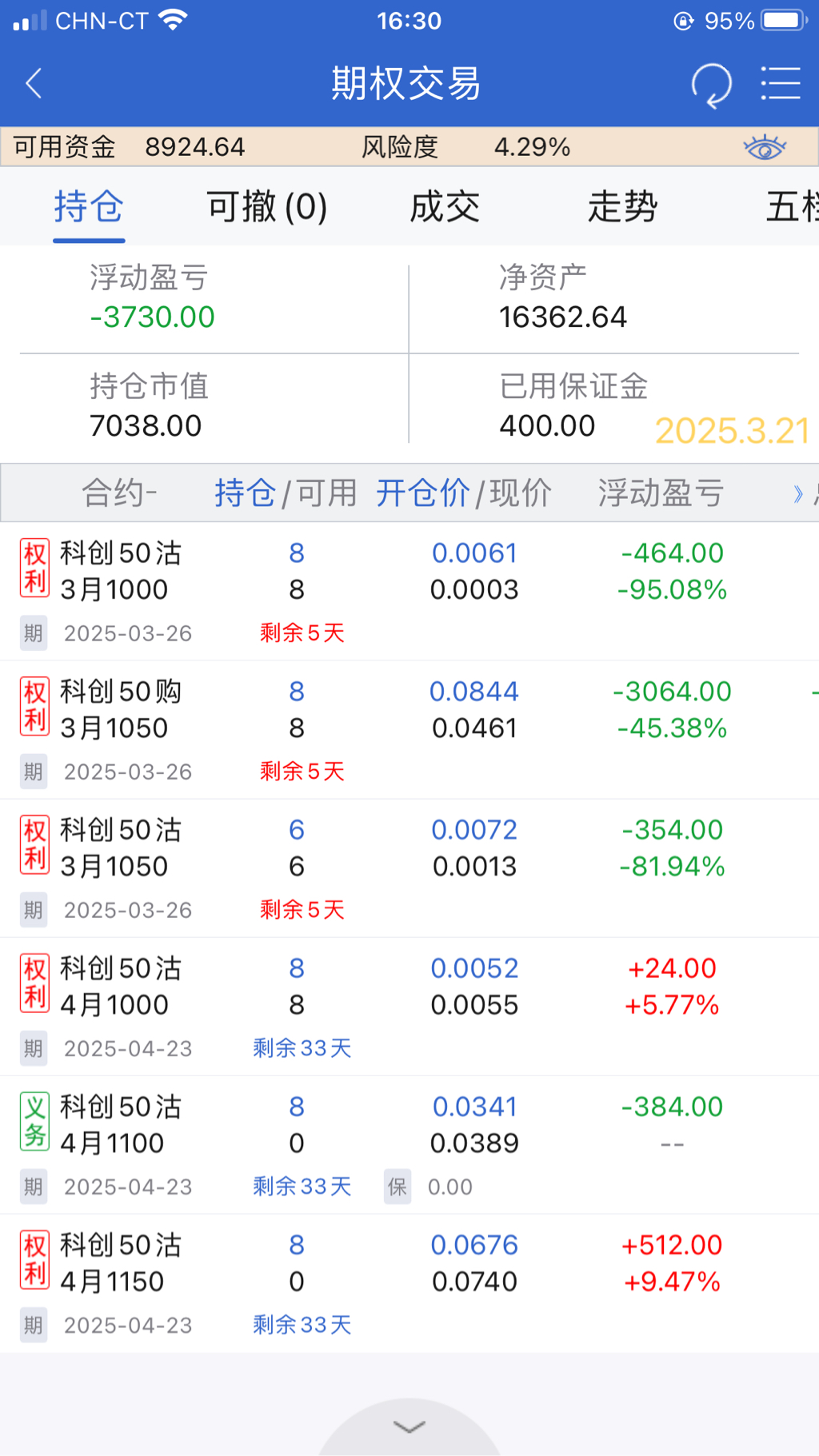The image size is (819, 1456).
Task: Switch to the 持仓 tab
Action: [x=89, y=207]
